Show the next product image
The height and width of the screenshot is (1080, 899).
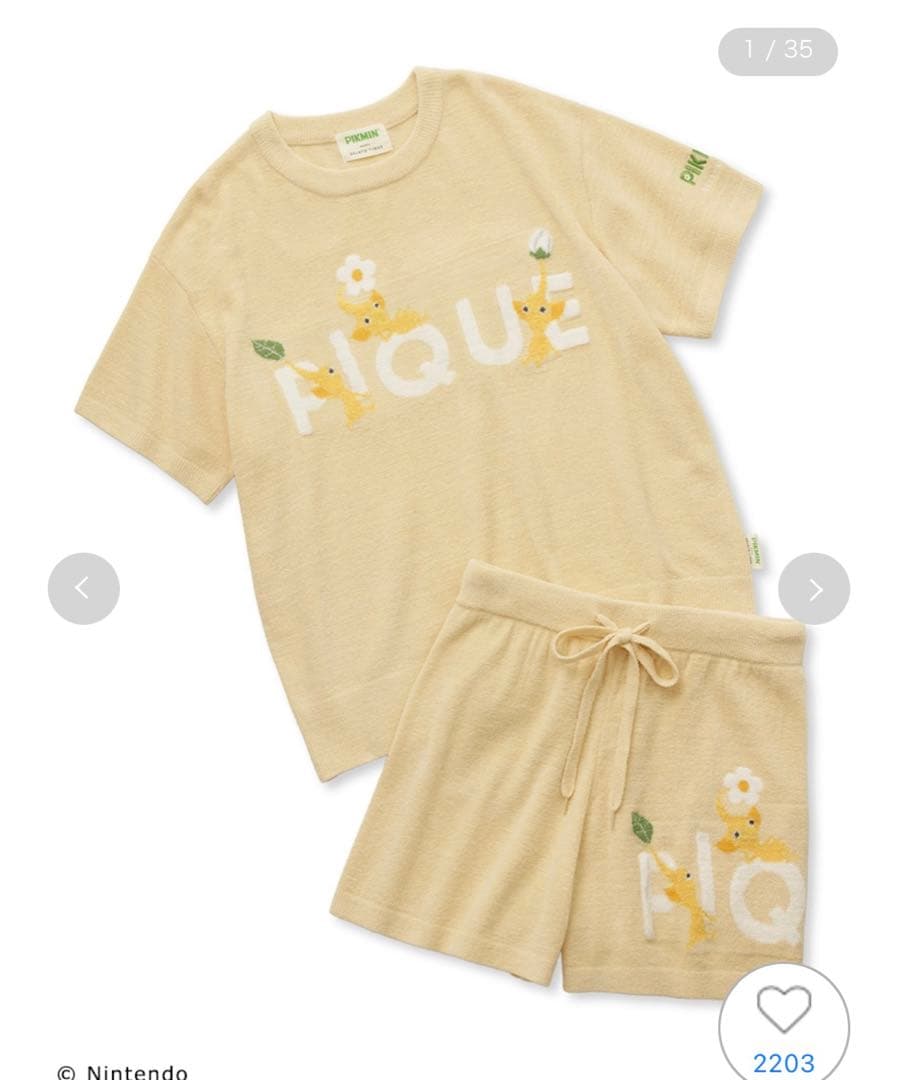tap(814, 589)
